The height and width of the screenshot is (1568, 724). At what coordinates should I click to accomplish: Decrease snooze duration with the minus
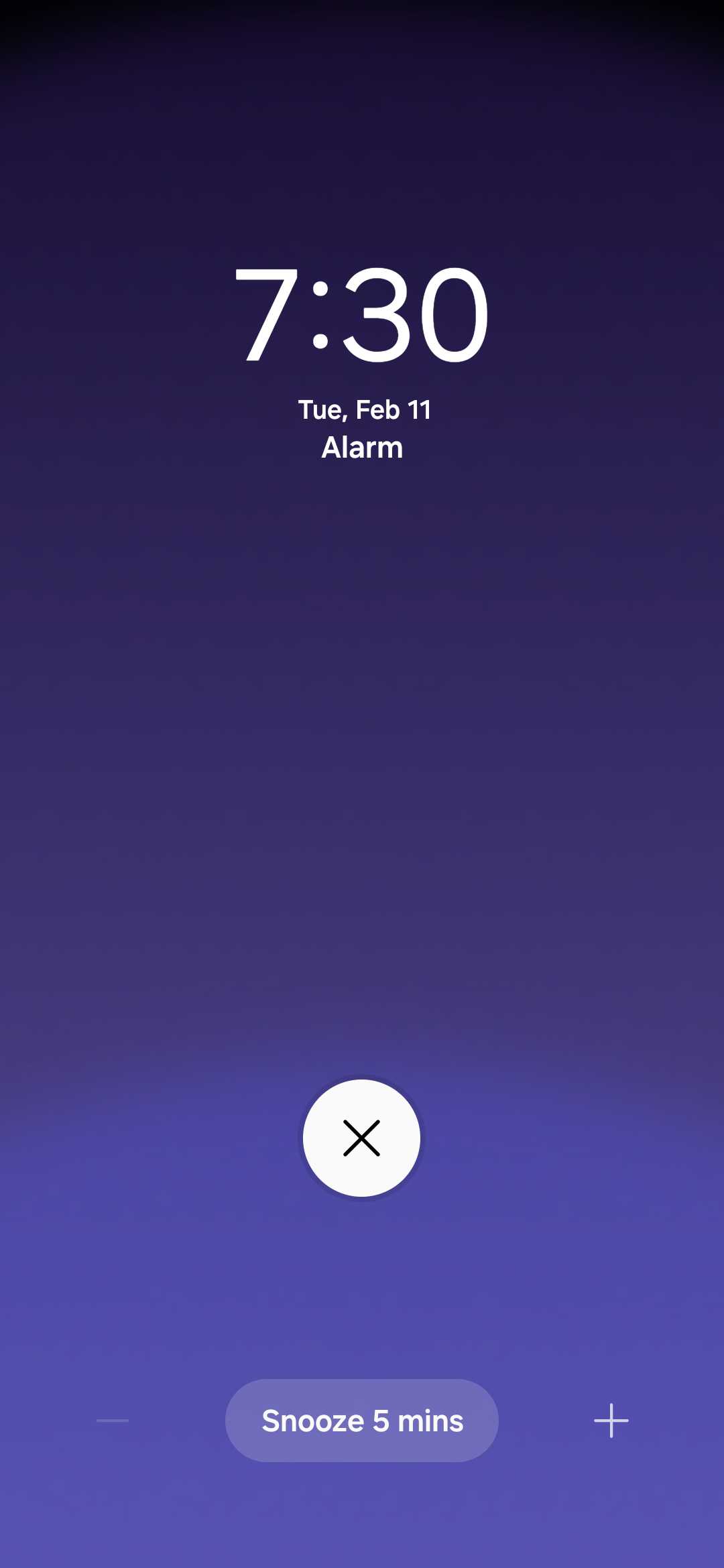pyautogui.click(x=113, y=1421)
